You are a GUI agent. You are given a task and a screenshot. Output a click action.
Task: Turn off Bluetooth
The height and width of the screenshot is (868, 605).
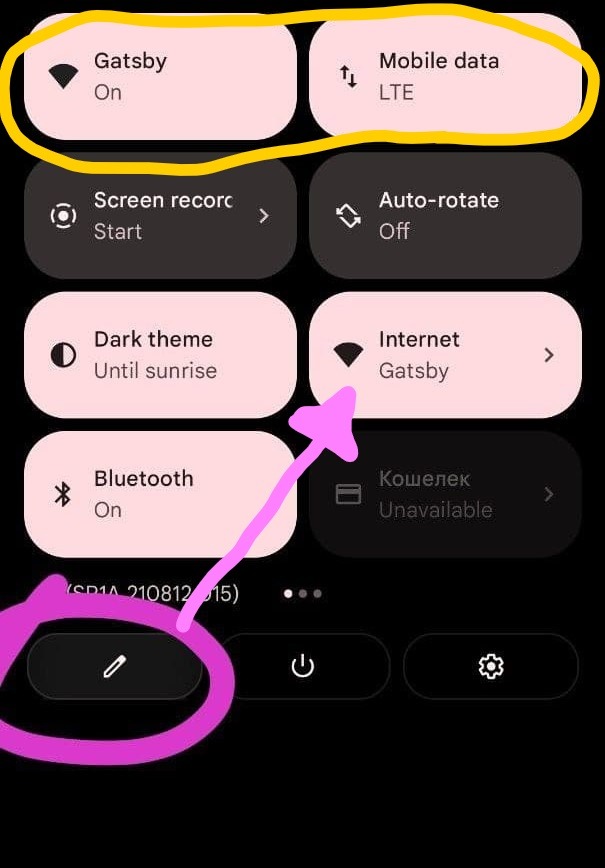coord(160,494)
